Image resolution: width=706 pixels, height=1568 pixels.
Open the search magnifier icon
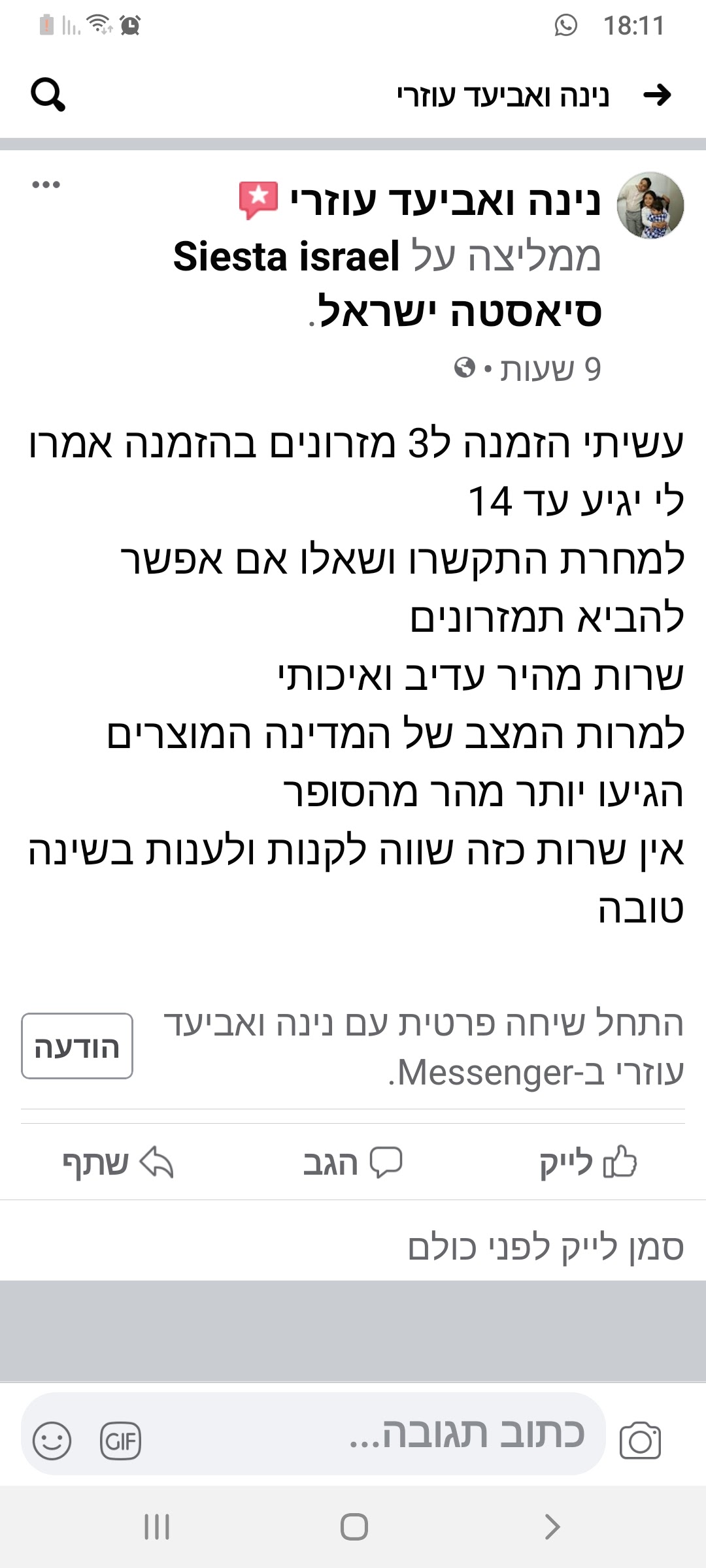(48, 95)
